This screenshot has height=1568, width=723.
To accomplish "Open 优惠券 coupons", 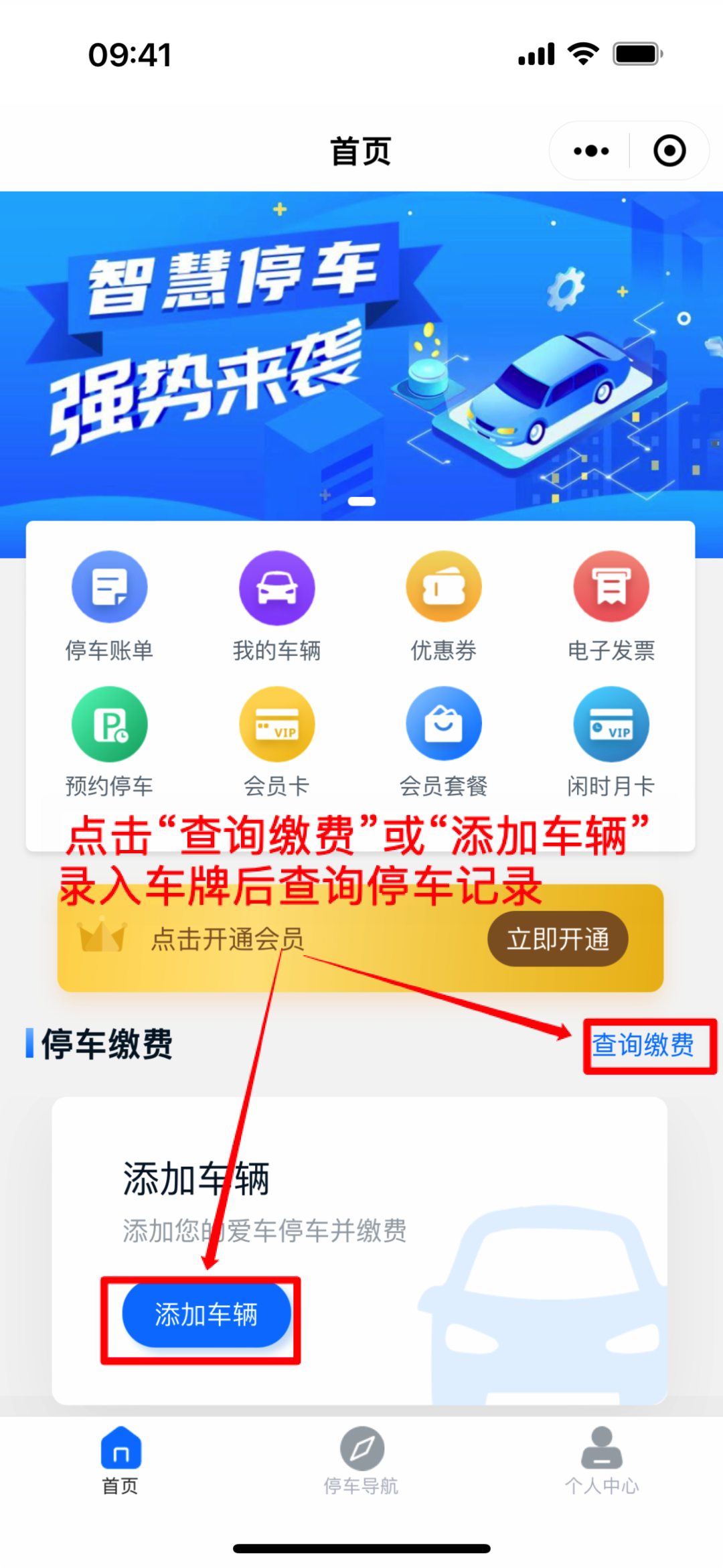I will (x=443, y=604).
